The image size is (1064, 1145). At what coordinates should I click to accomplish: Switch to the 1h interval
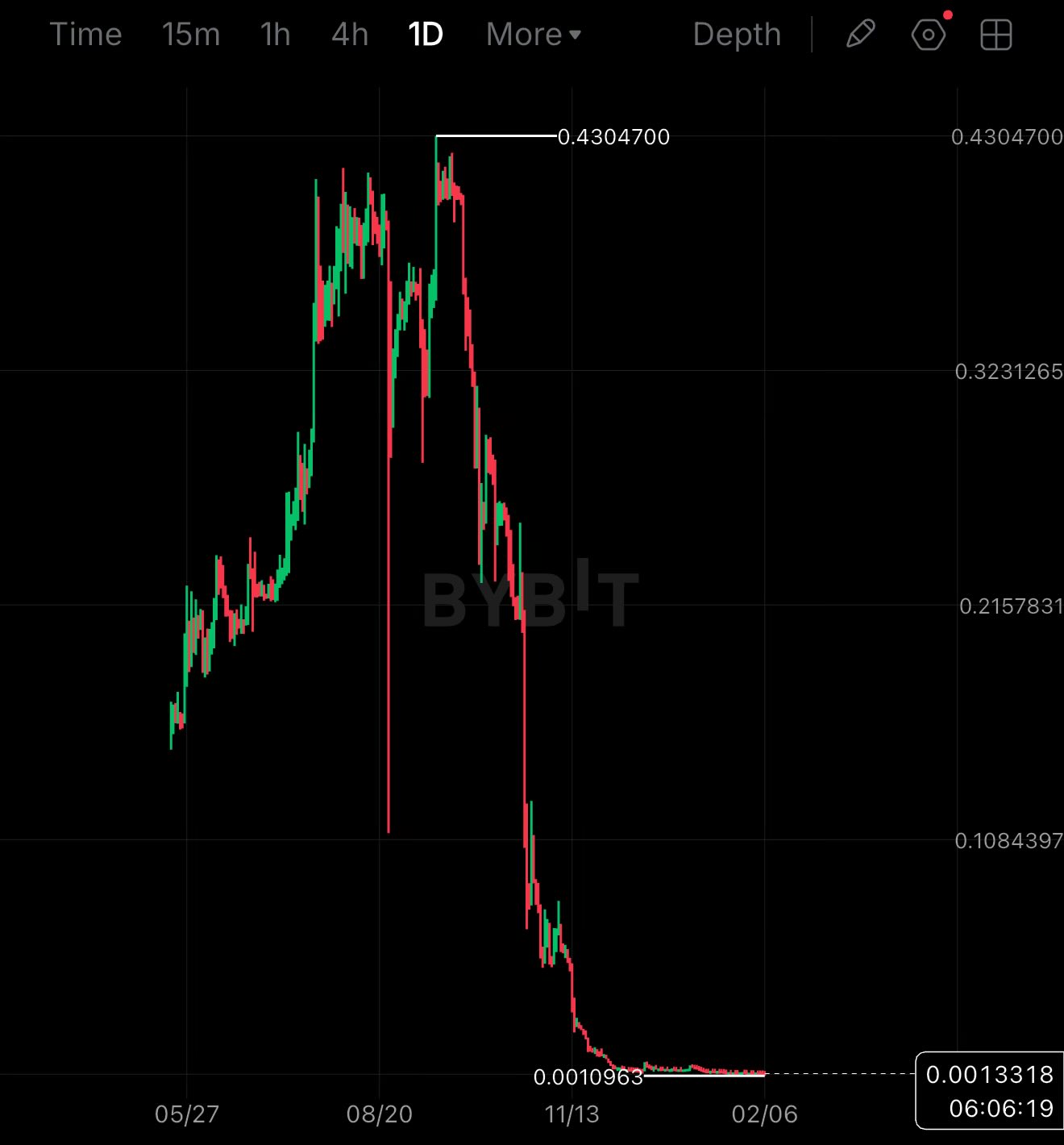point(275,35)
